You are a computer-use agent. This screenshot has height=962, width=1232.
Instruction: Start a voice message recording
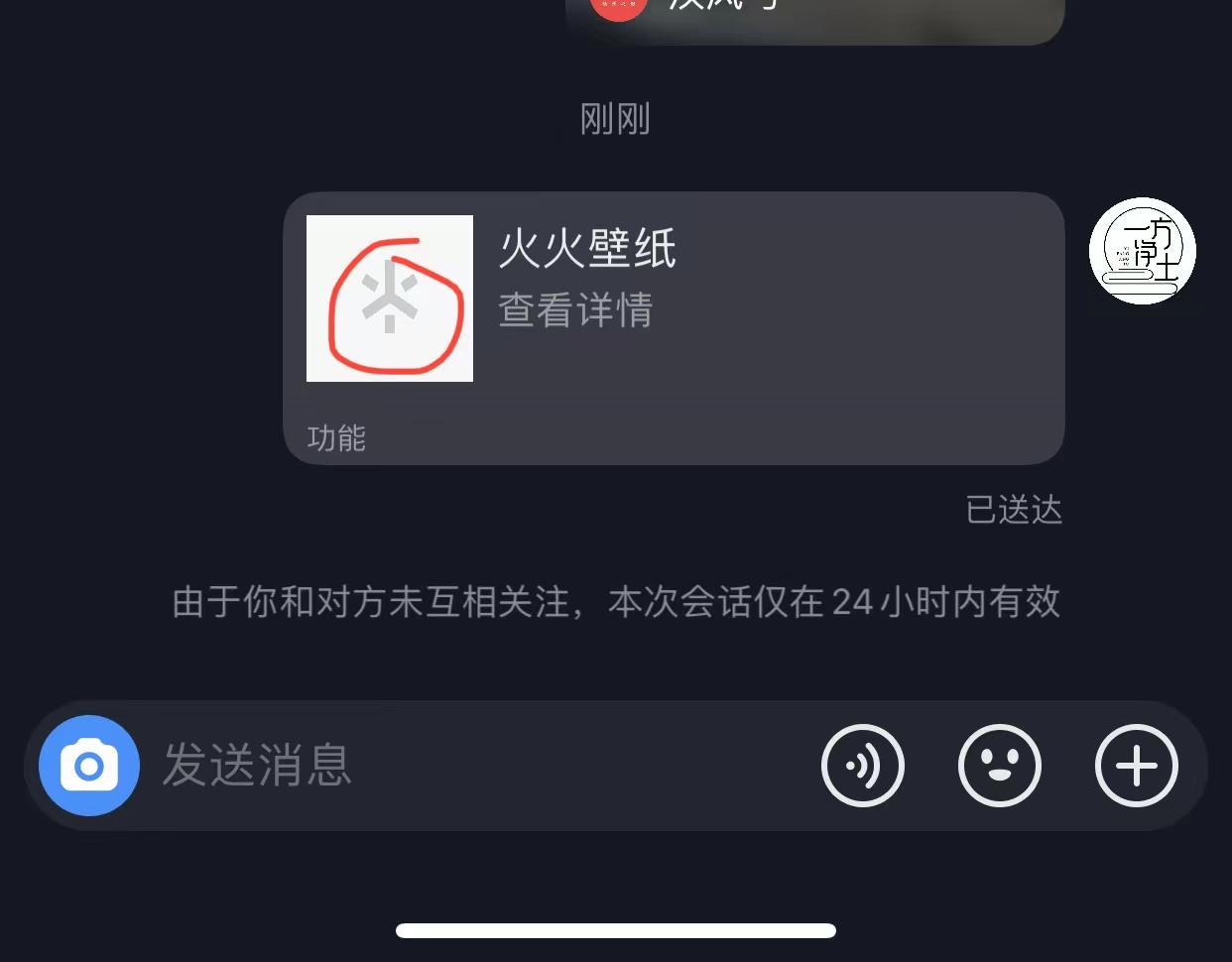(x=863, y=766)
